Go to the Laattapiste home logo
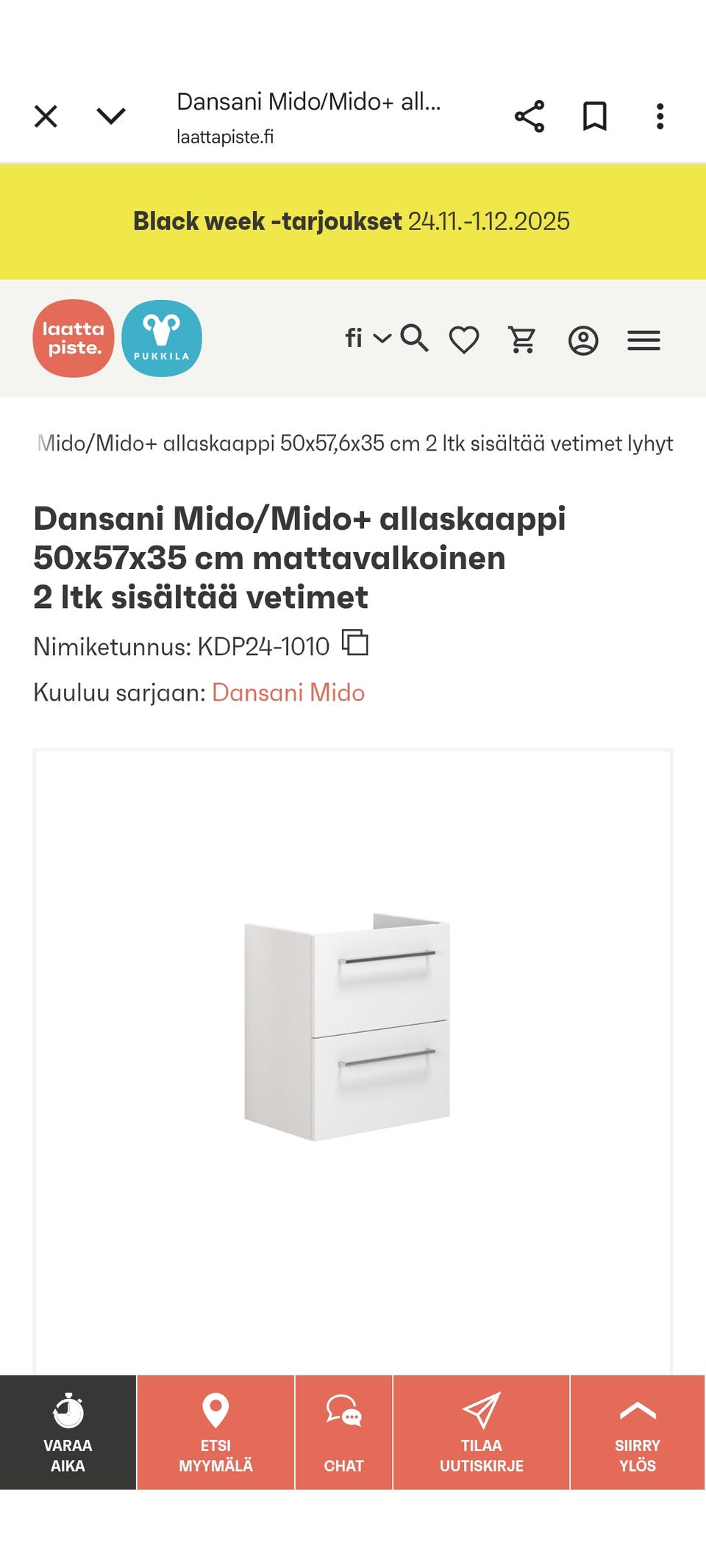Screen dimensions: 706x1568 [73, 338]
